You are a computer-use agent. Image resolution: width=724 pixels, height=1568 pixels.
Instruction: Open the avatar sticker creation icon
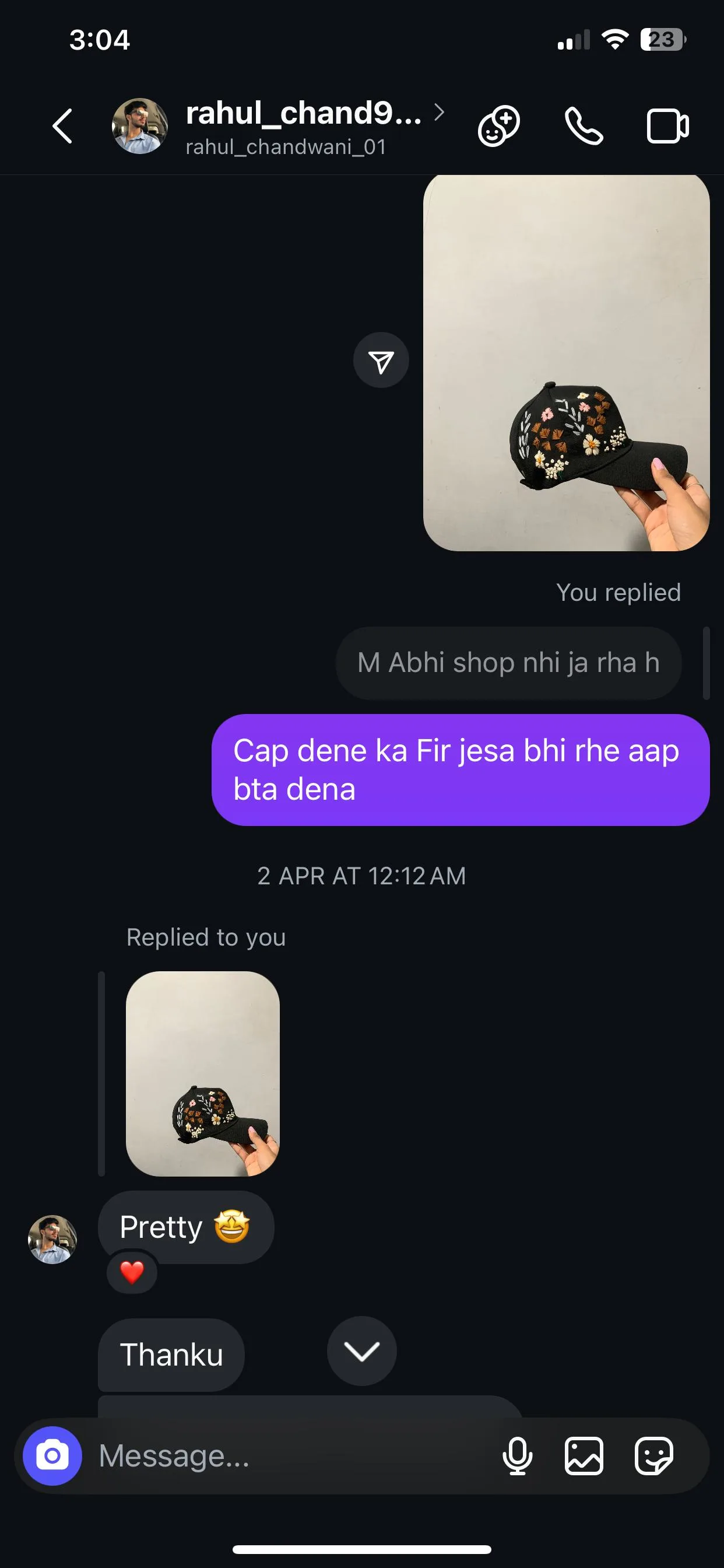pyautogui.click(x=499, y=126)
